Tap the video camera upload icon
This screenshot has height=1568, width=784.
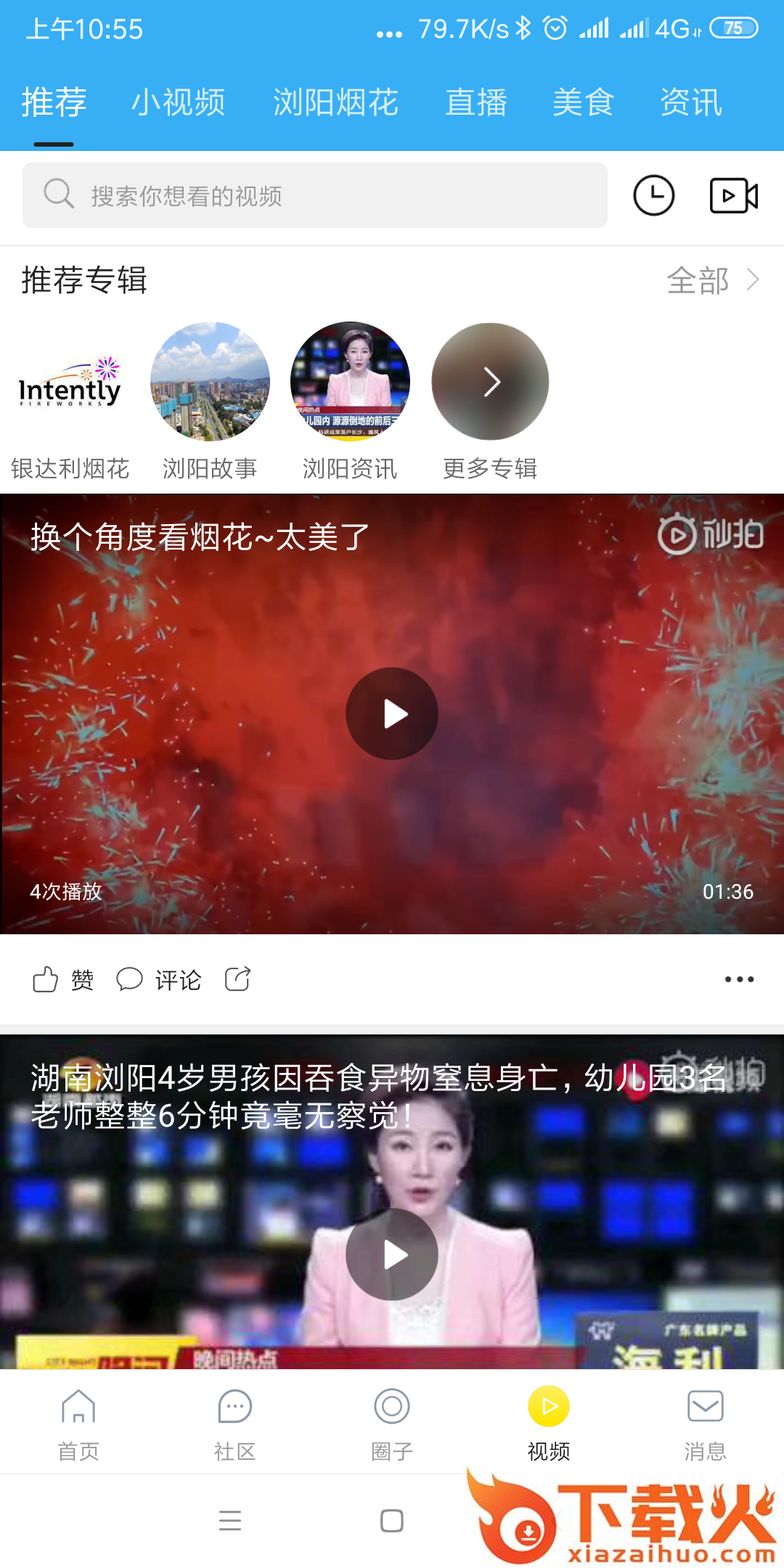pyautogui.click(x=733, y=195)
